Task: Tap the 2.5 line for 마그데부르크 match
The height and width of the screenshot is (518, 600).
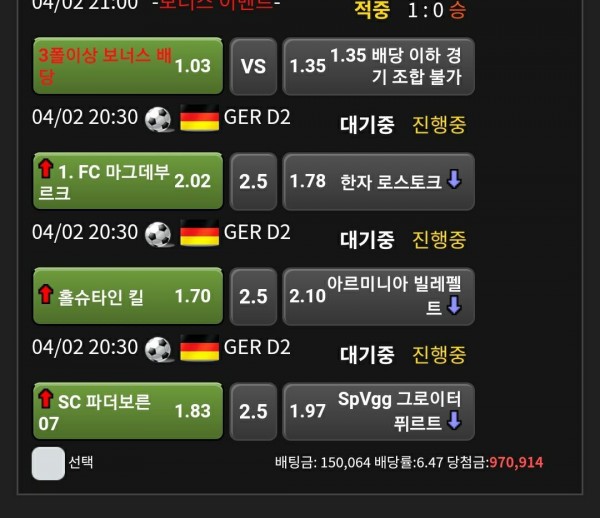Action: coord(254,181)
